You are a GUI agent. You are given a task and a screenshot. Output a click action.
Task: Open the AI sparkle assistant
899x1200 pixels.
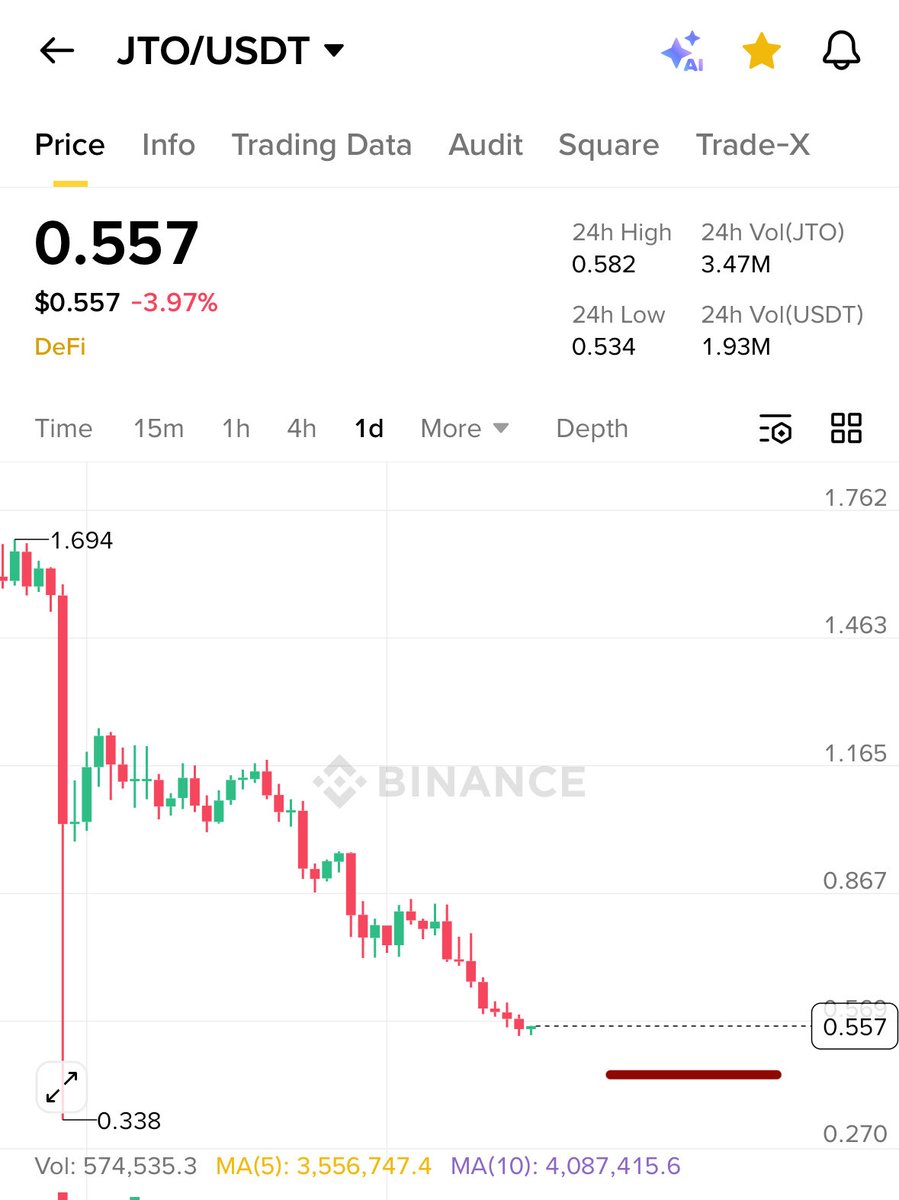pyautogui.click(x=683, y=51)
